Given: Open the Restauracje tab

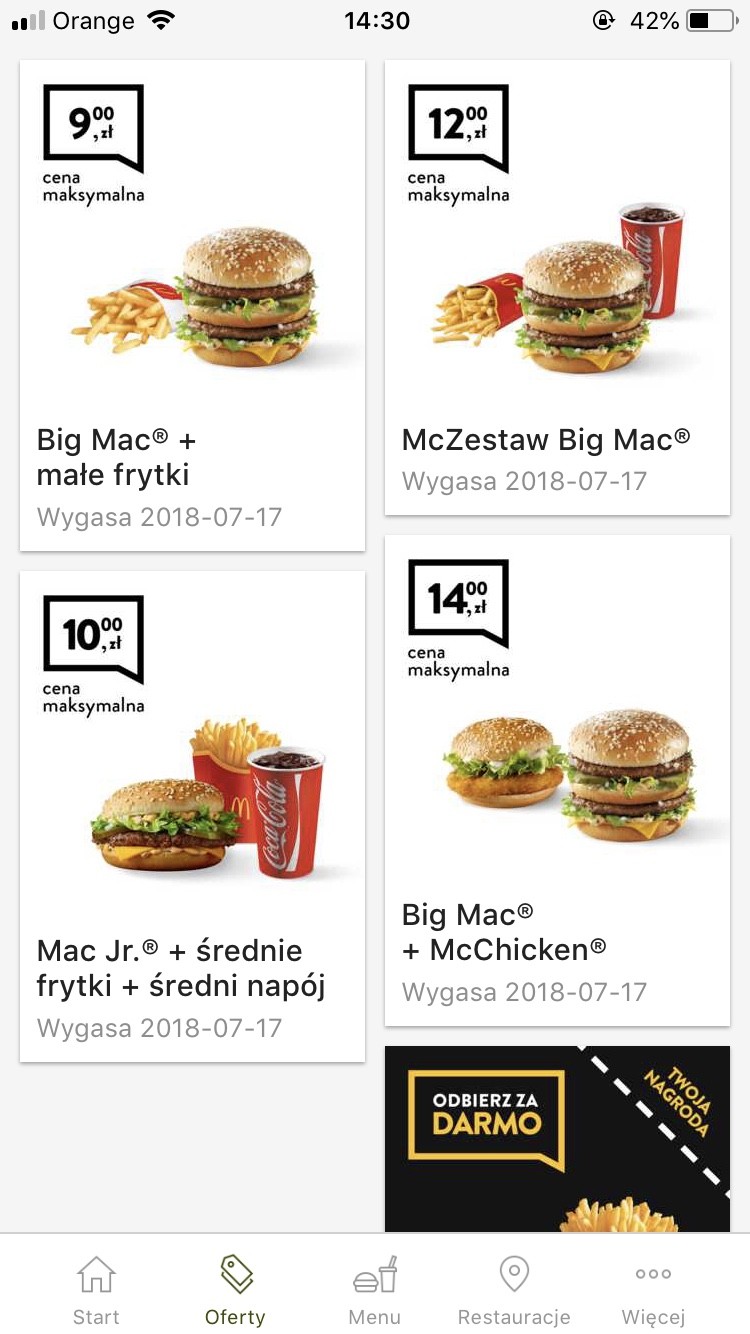Looking at the screenshot, I should (x=514, y=1290).
